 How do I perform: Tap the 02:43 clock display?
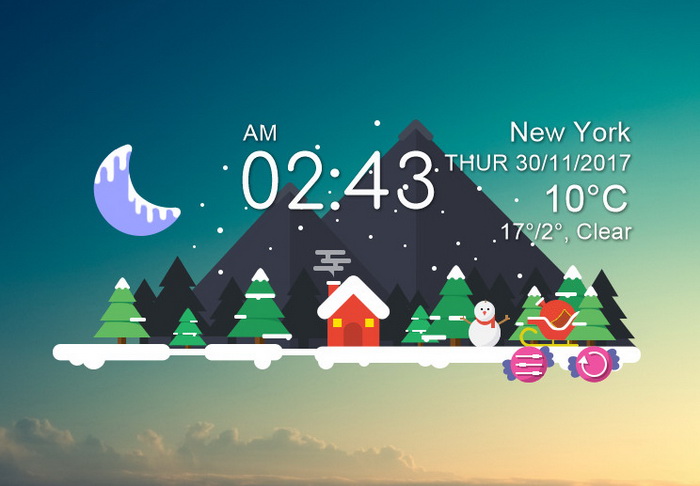[x=339, y=182]
